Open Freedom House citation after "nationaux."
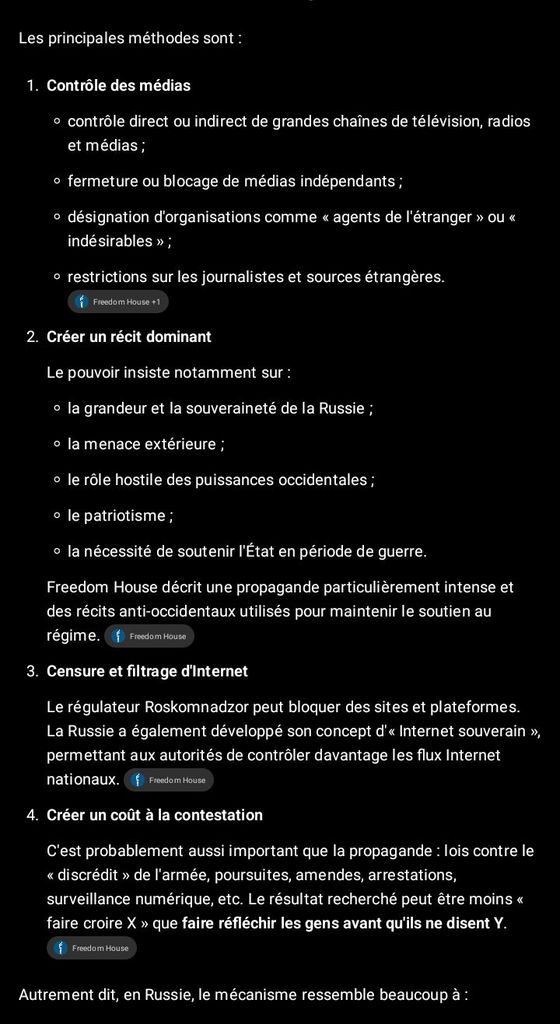 [168, 780]
